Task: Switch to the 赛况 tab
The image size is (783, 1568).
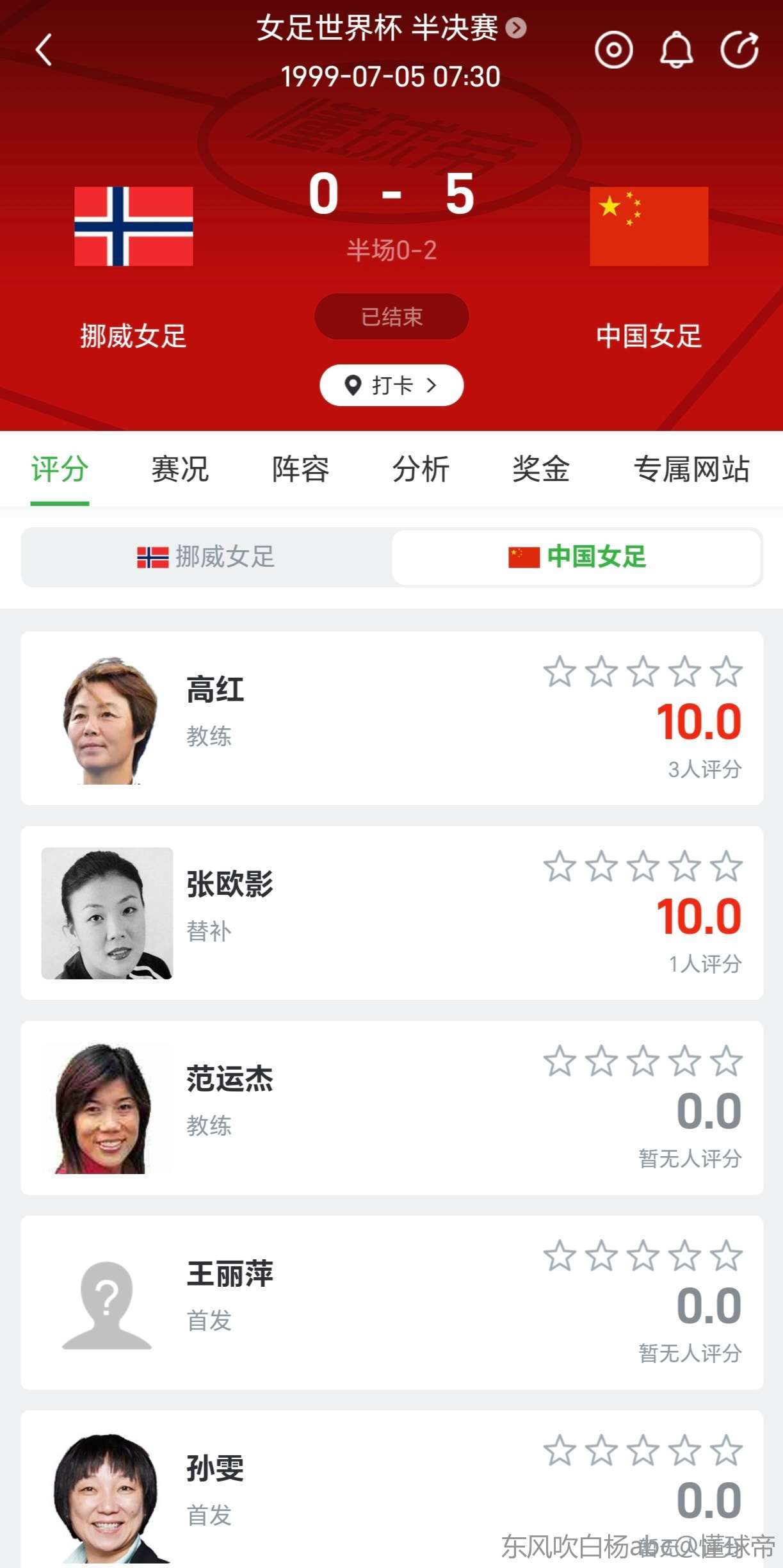Action: point(180,469)
